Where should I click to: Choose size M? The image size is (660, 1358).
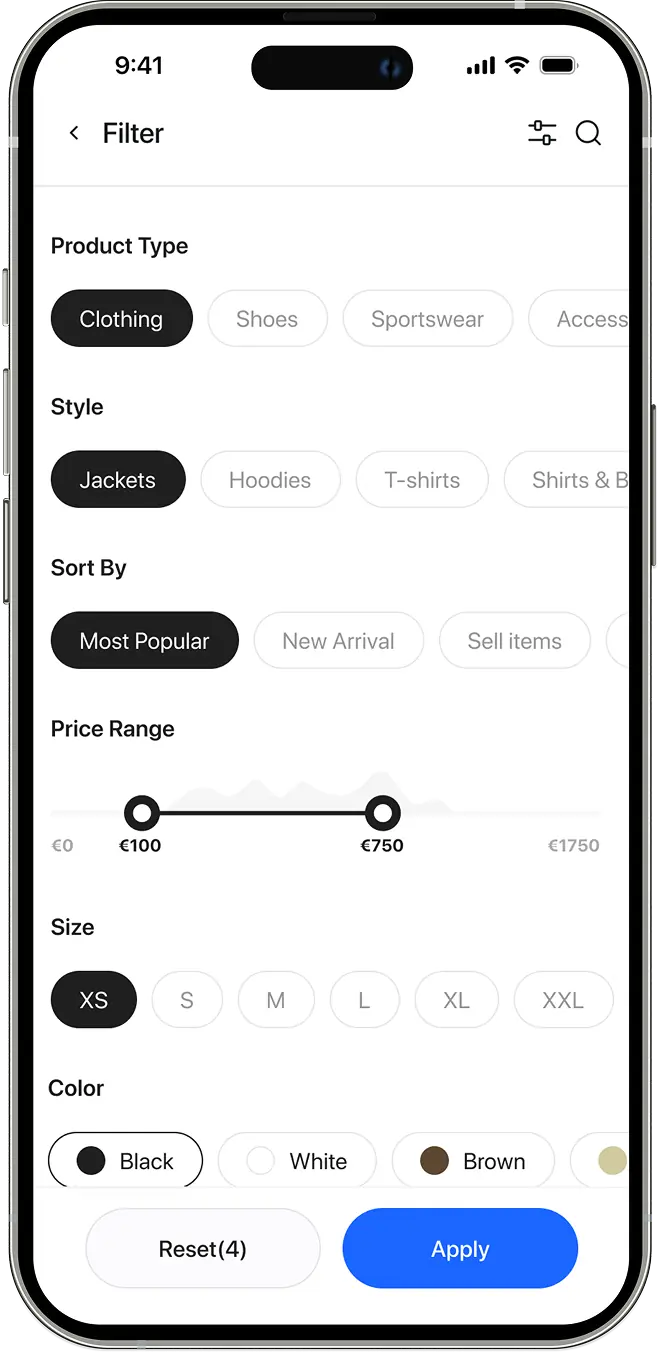pyautogui.click(x=276, y=1000)
